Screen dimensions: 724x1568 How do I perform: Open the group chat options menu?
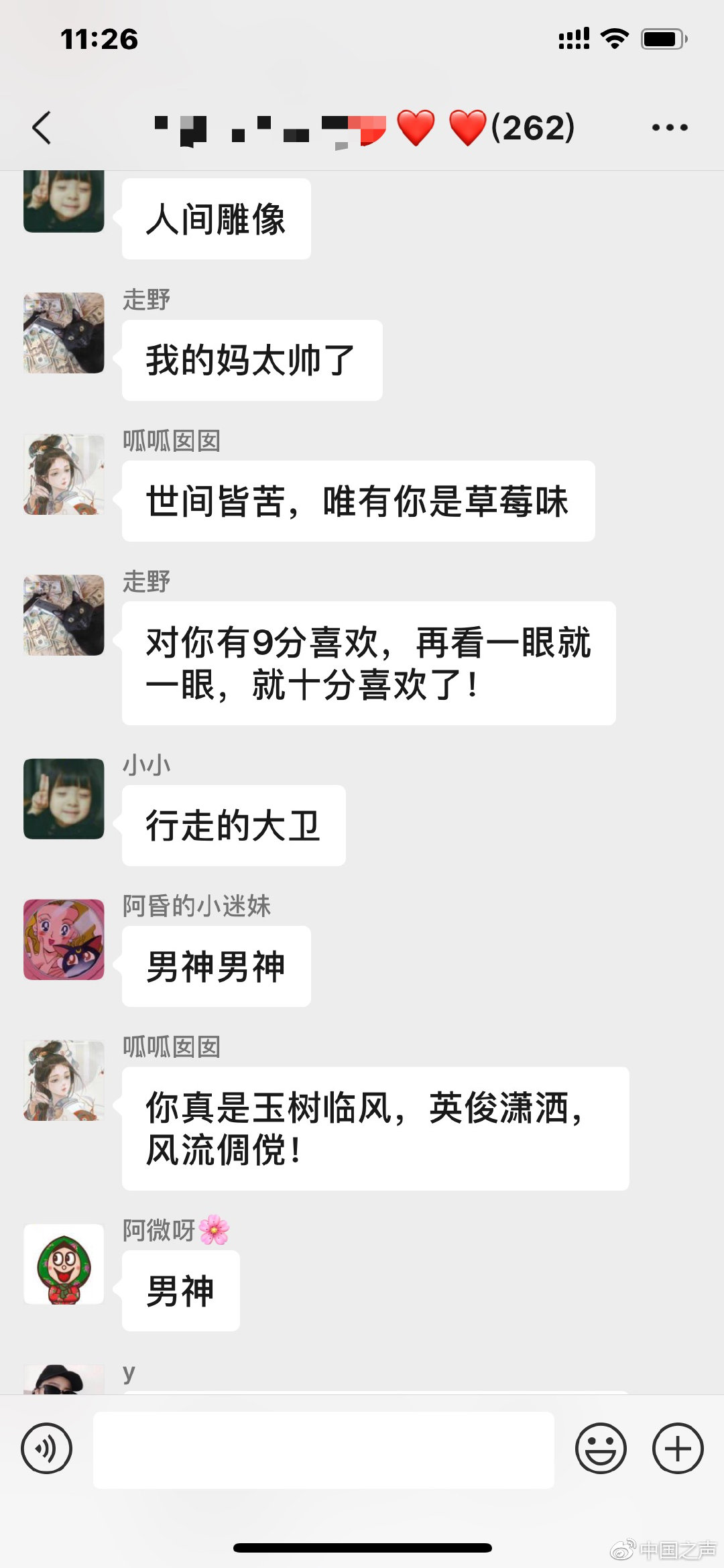pyautogui.click(x=670, y=127)
